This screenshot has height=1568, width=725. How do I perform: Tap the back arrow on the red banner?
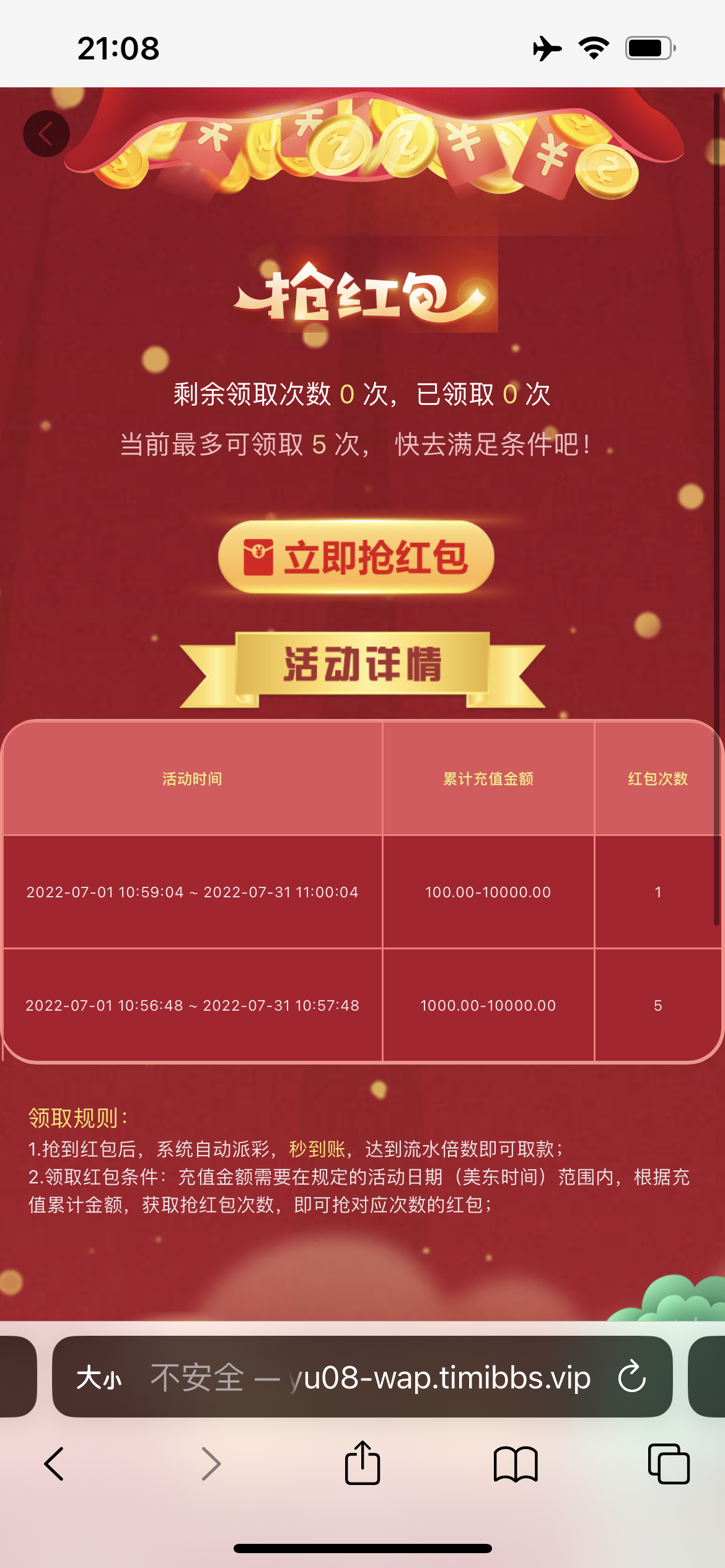(x=46, y=134)
